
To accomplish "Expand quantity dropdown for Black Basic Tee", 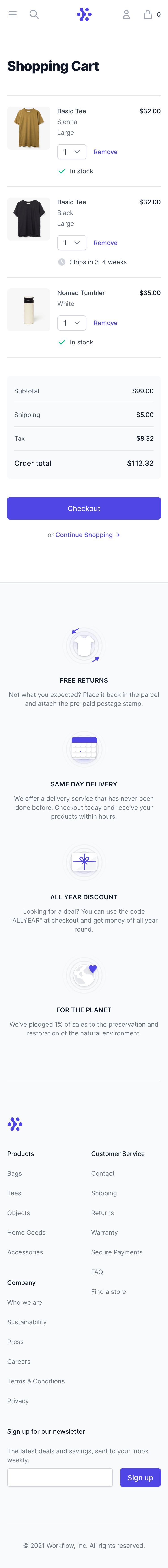I will pyautogui.click(x=72, y=243).
